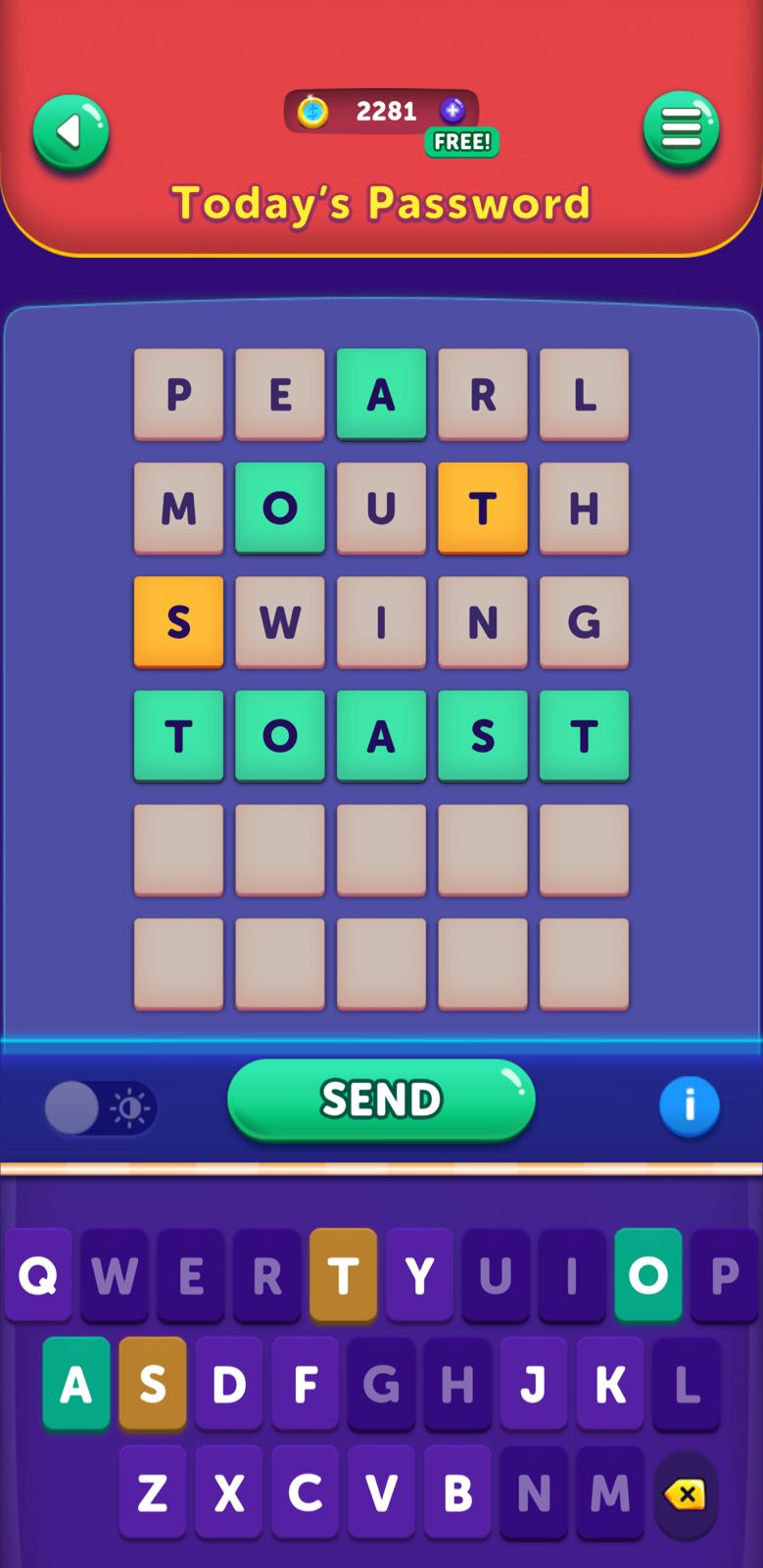Delete a letter with the backspace key
The width and height of the screenshot is (763, 1568).
point(686,1494)
